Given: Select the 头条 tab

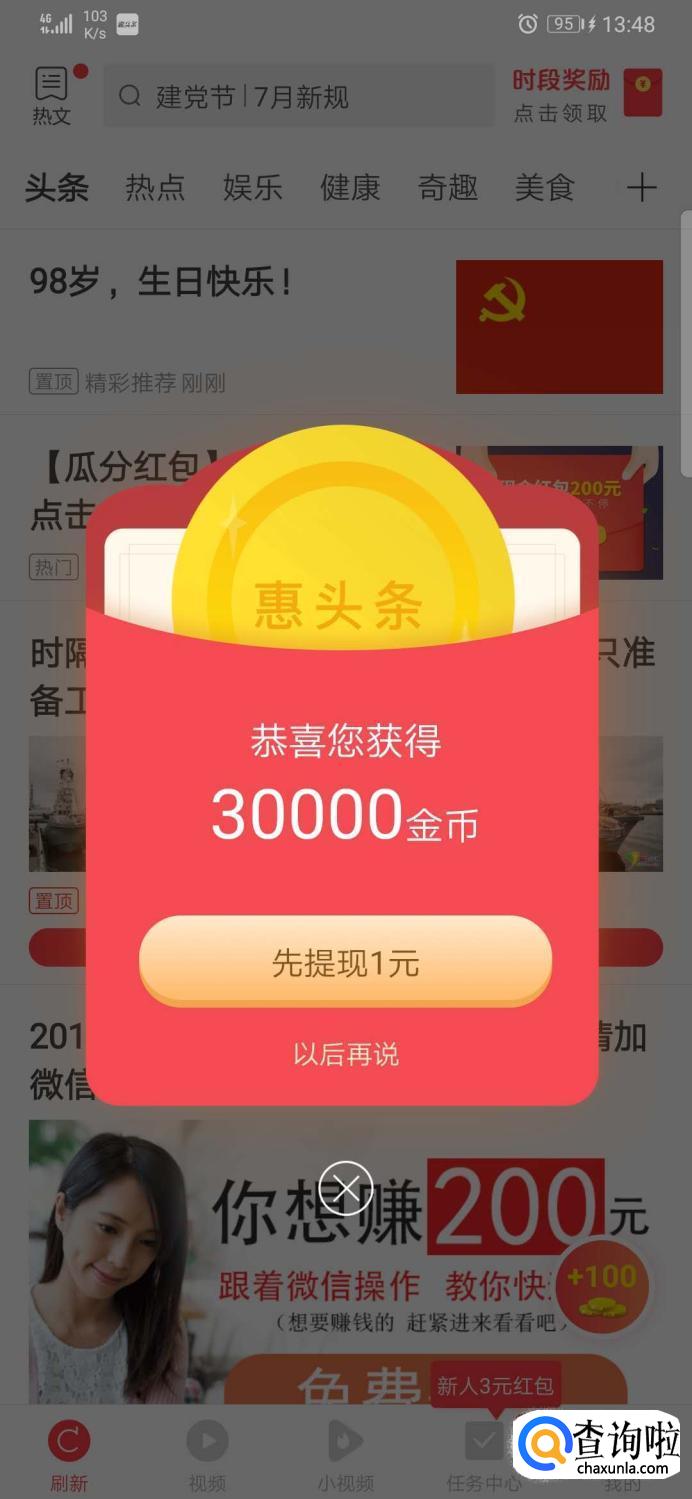Looking at the screenshot, I should tap(57, 188).
